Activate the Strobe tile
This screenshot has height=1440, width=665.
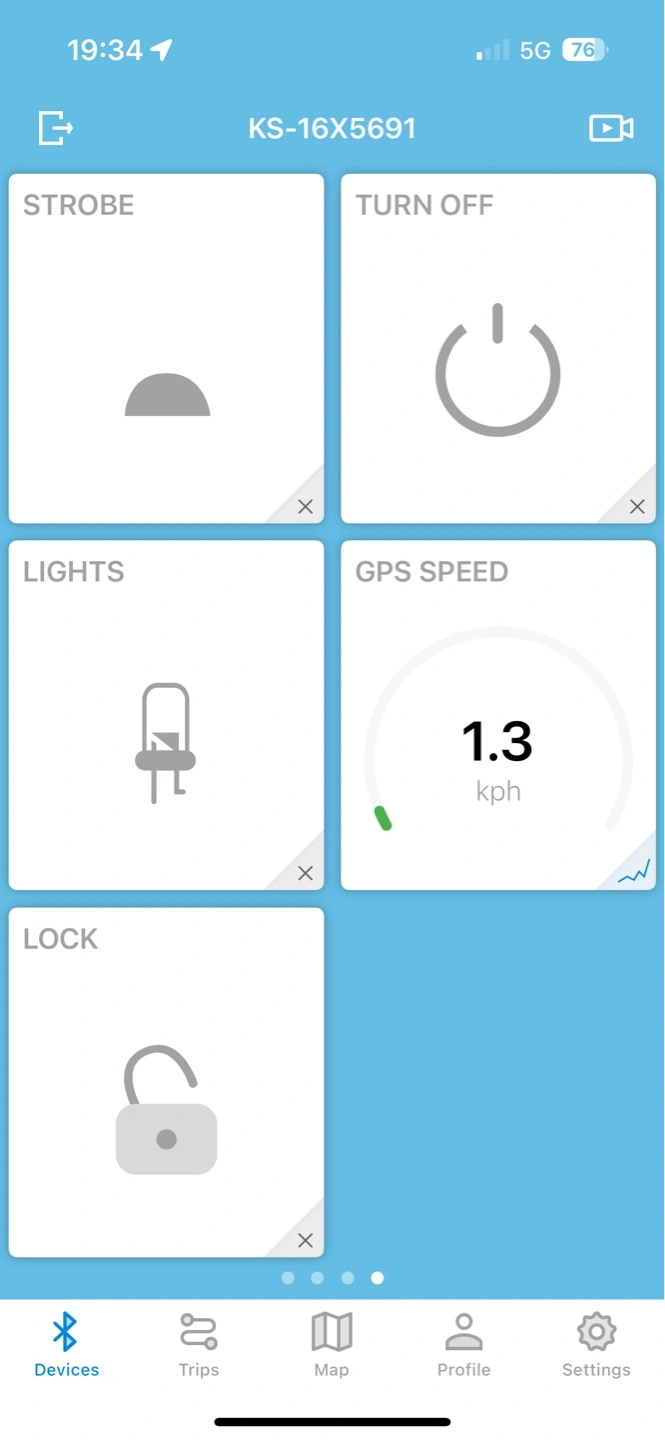coord(166,348)
